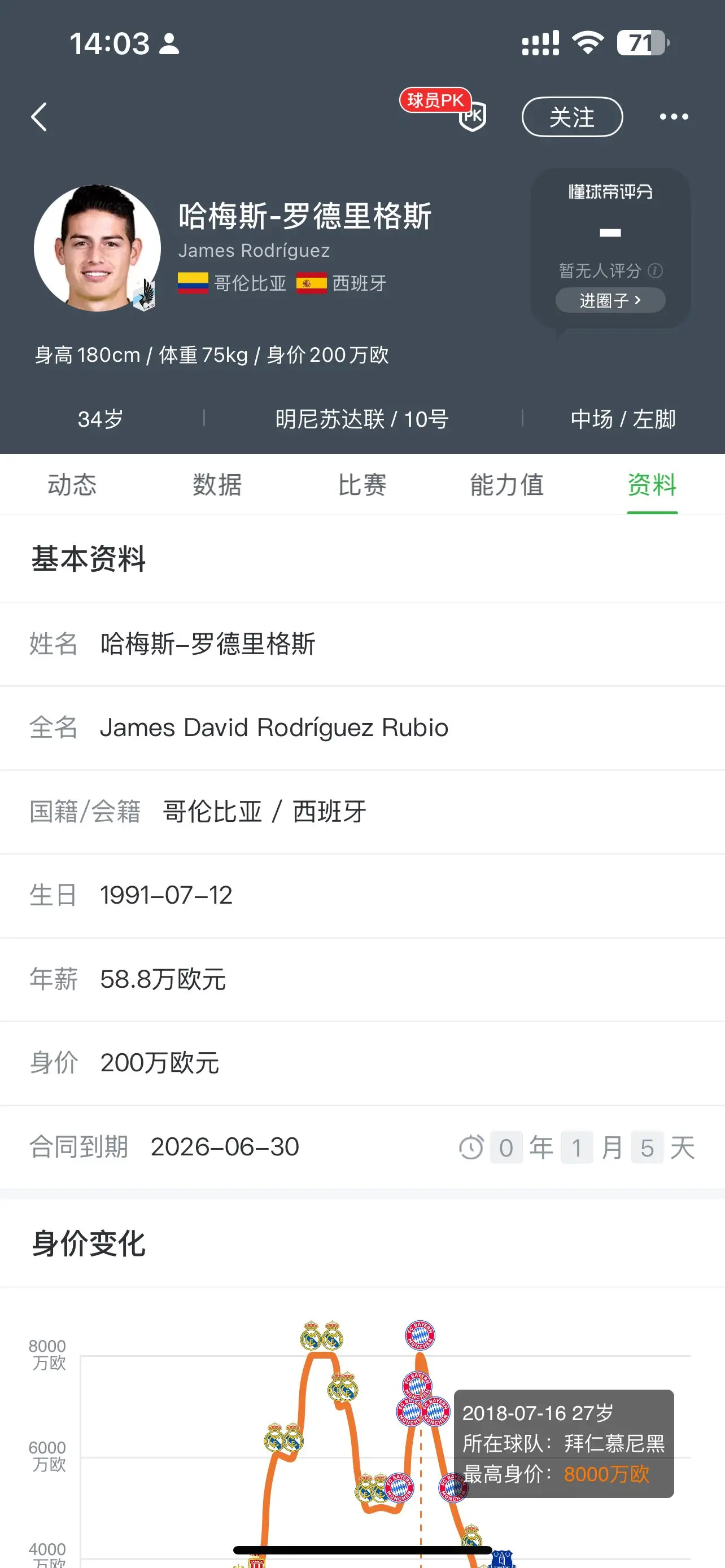Select the 资料 tab
This screenshot has height=1568, width=725.
[x=652, y=485]
